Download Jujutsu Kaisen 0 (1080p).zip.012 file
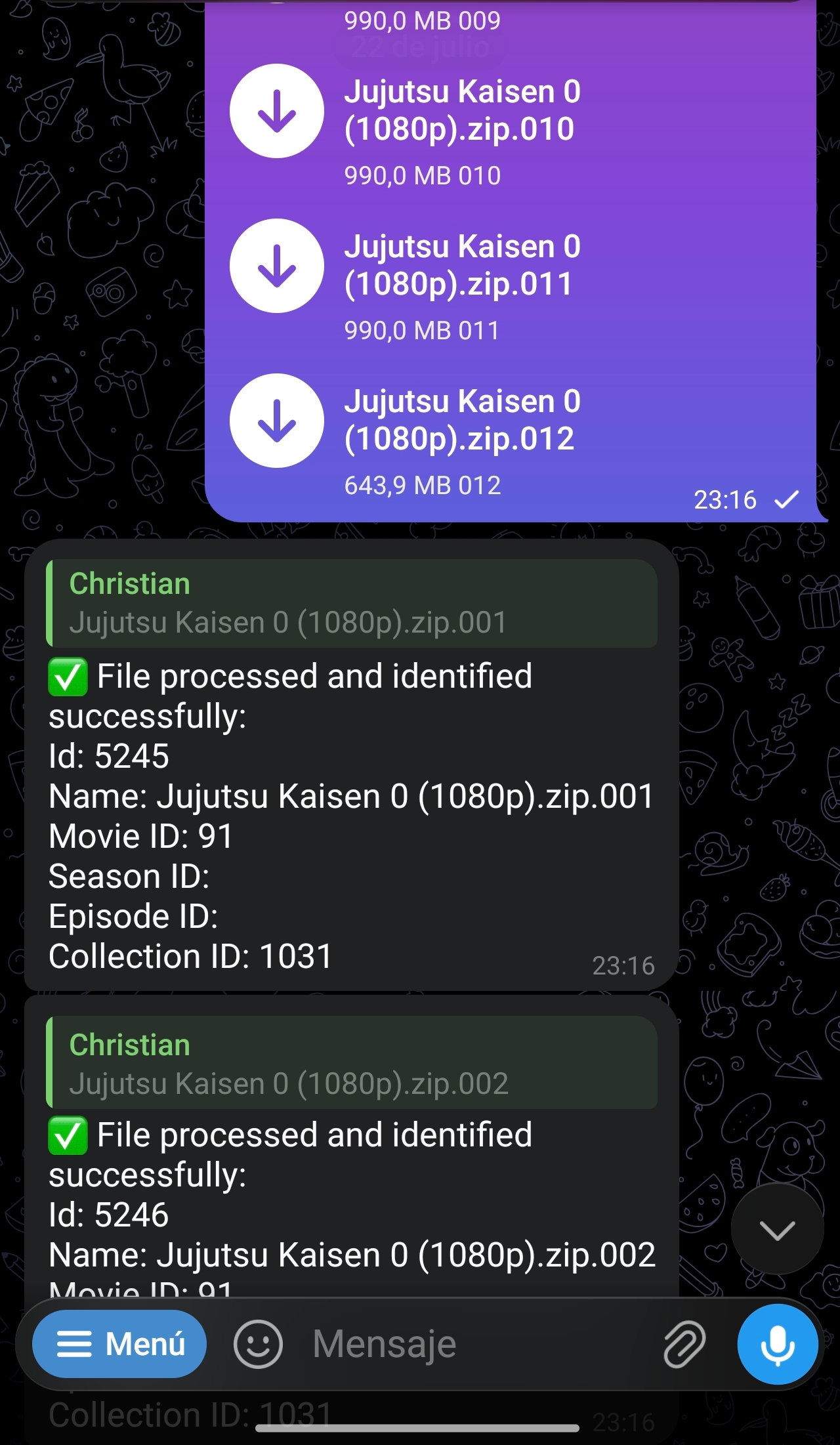The height and width of the screenshot is (1445, 840). click(x=276, y=421)
